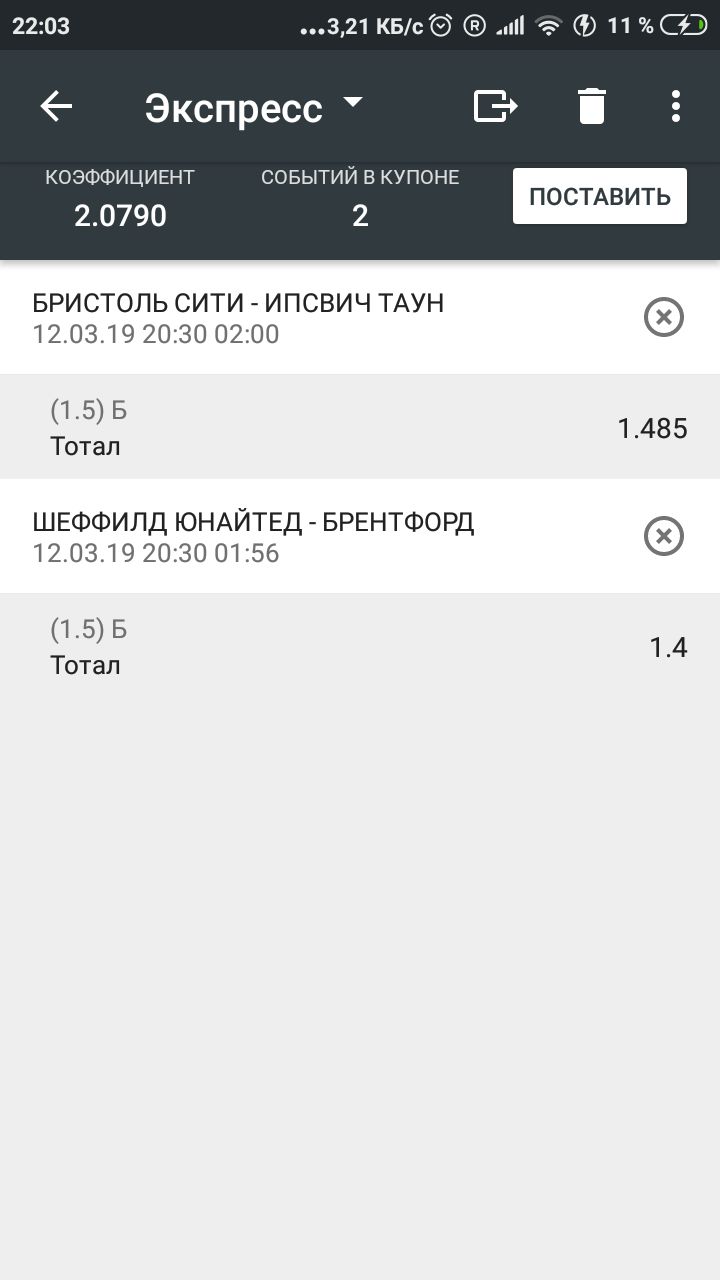
Task: Go back using the top arrow
Action: pos(56,106)
